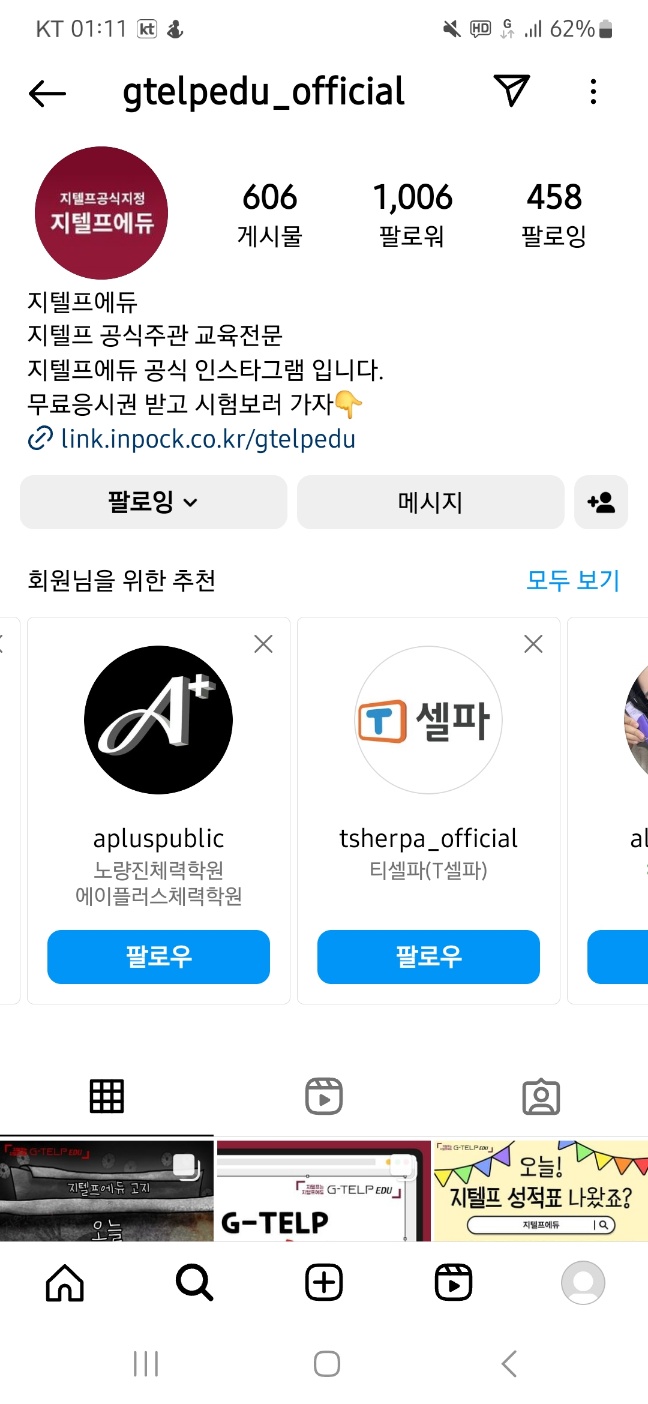This screenshot has width=648, height=1404.
Task: Share this profile via the paper plane icon
Action: click(512, 91)
